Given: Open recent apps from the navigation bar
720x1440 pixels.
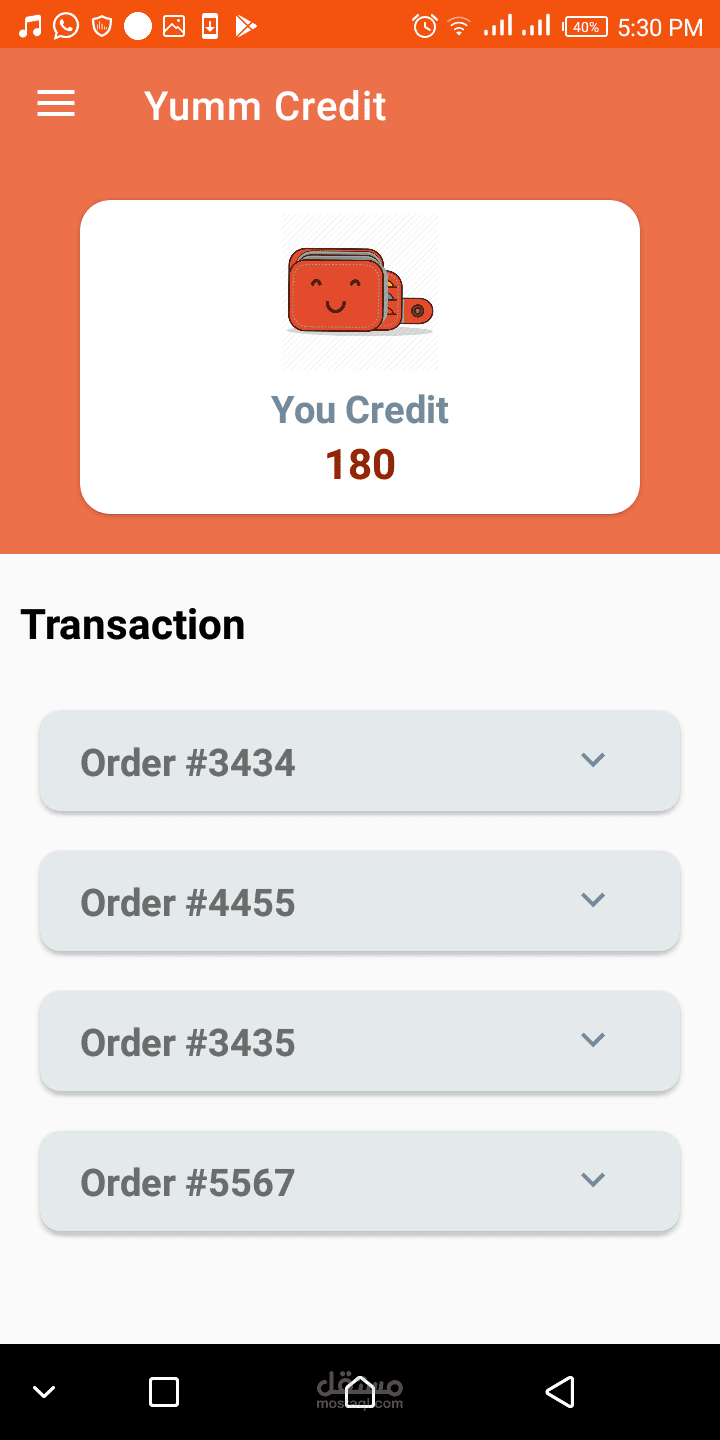Looking at the screenshot, I should click(163, 1392).
